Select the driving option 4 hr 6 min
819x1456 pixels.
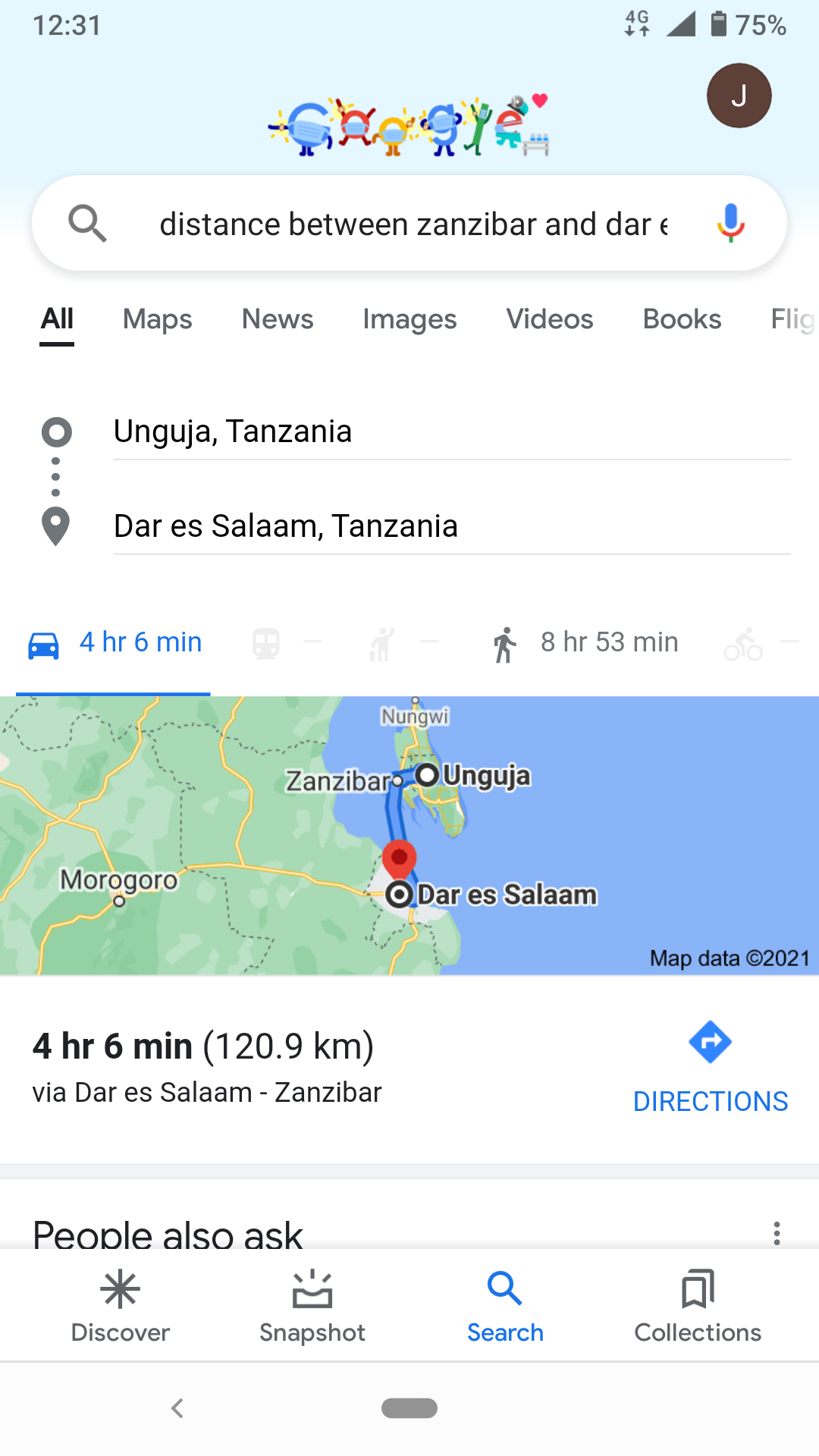click(x=115, y=643)
